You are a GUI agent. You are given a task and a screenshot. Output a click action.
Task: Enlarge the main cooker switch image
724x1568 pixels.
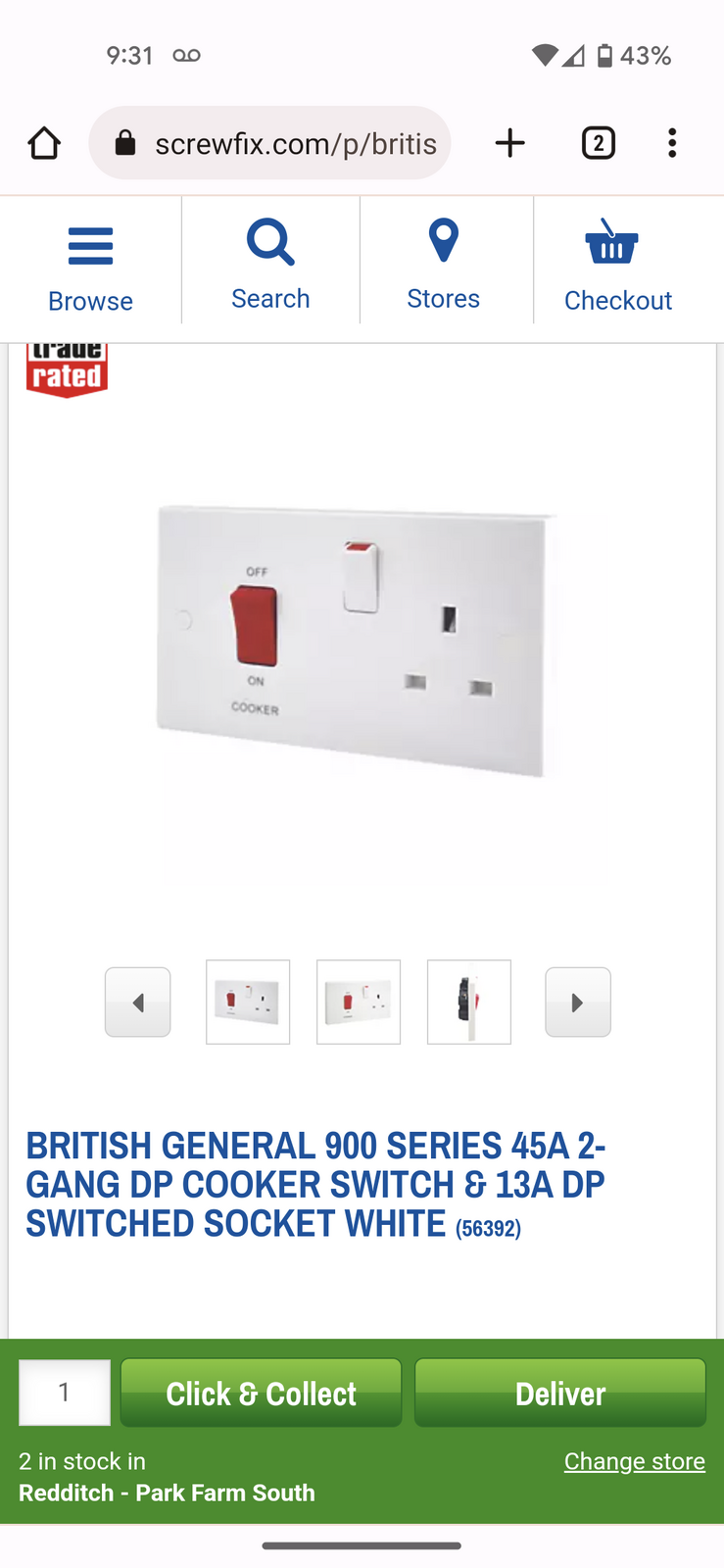362,642
